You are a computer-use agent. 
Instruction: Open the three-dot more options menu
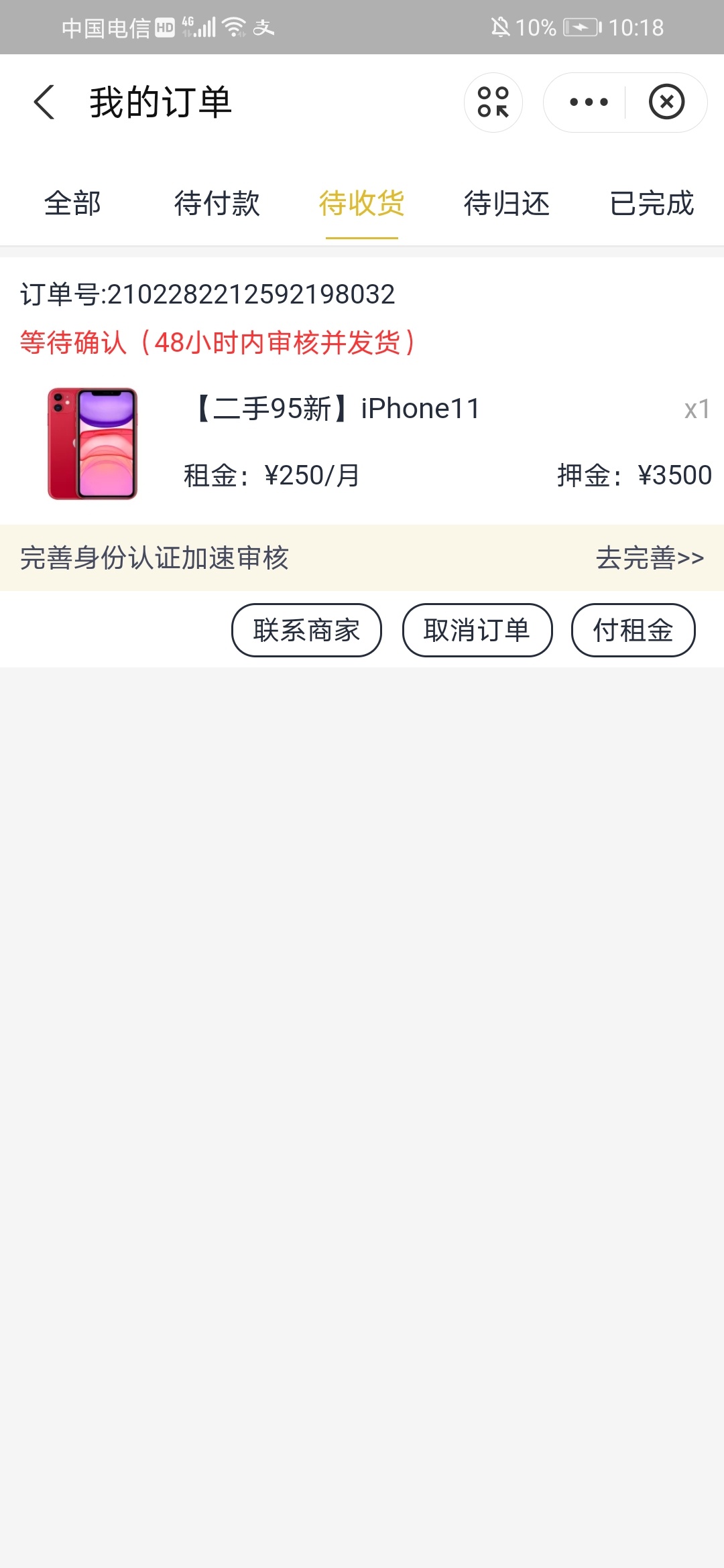pos(588,103)
